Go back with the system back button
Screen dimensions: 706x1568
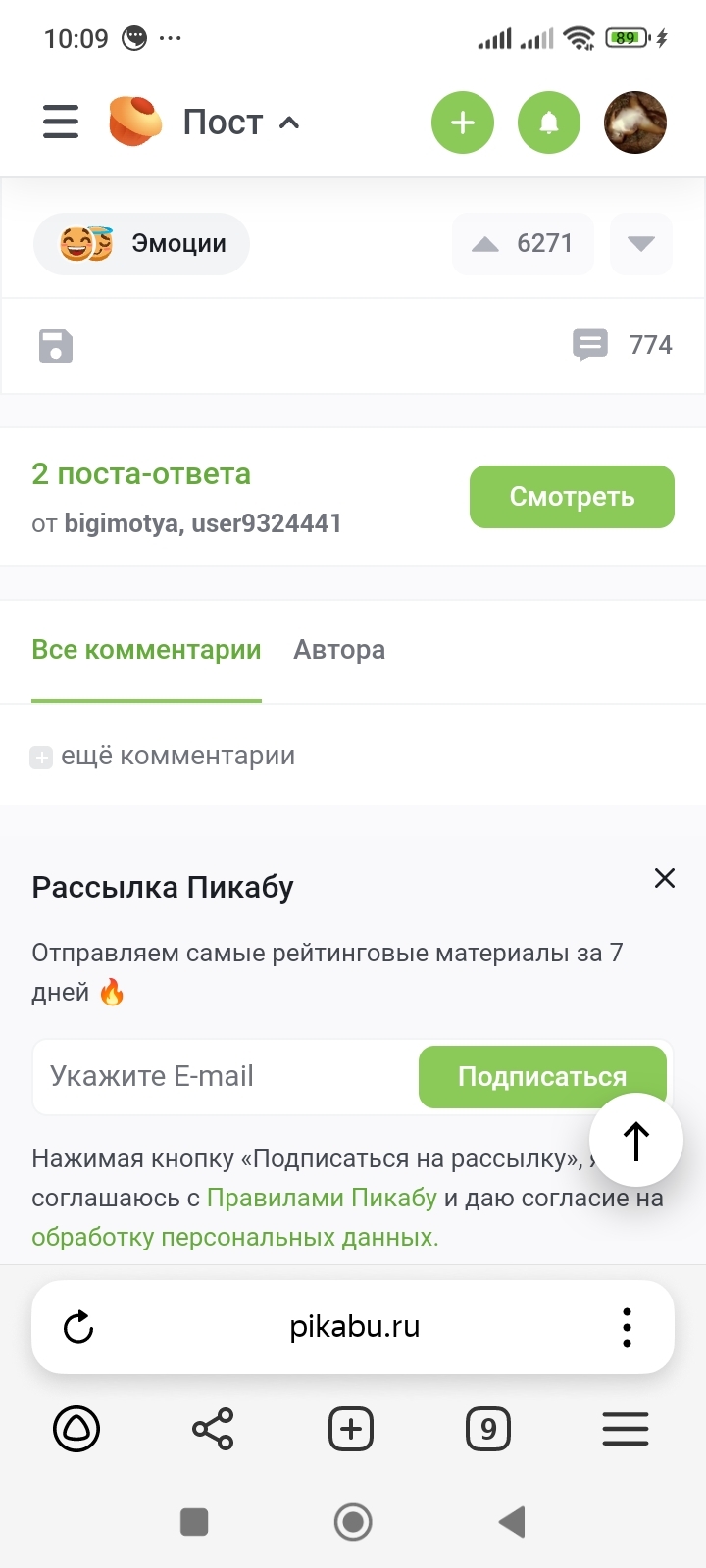pyautogui.click(x=512, y=1522)
